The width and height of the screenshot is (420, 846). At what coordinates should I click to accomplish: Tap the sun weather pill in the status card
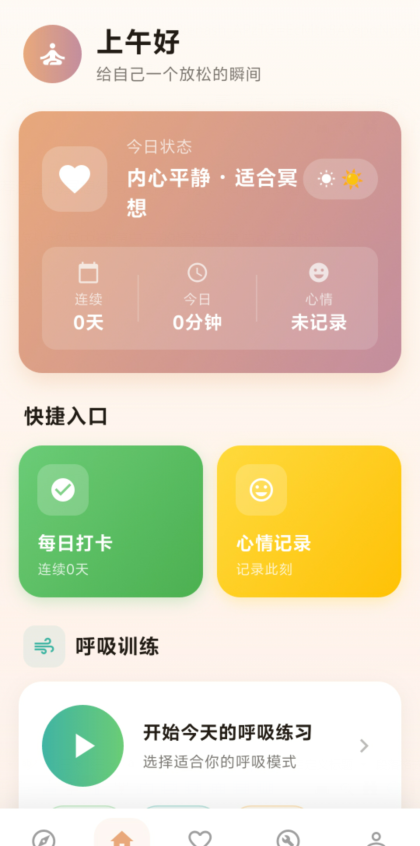tap(340, 179)
